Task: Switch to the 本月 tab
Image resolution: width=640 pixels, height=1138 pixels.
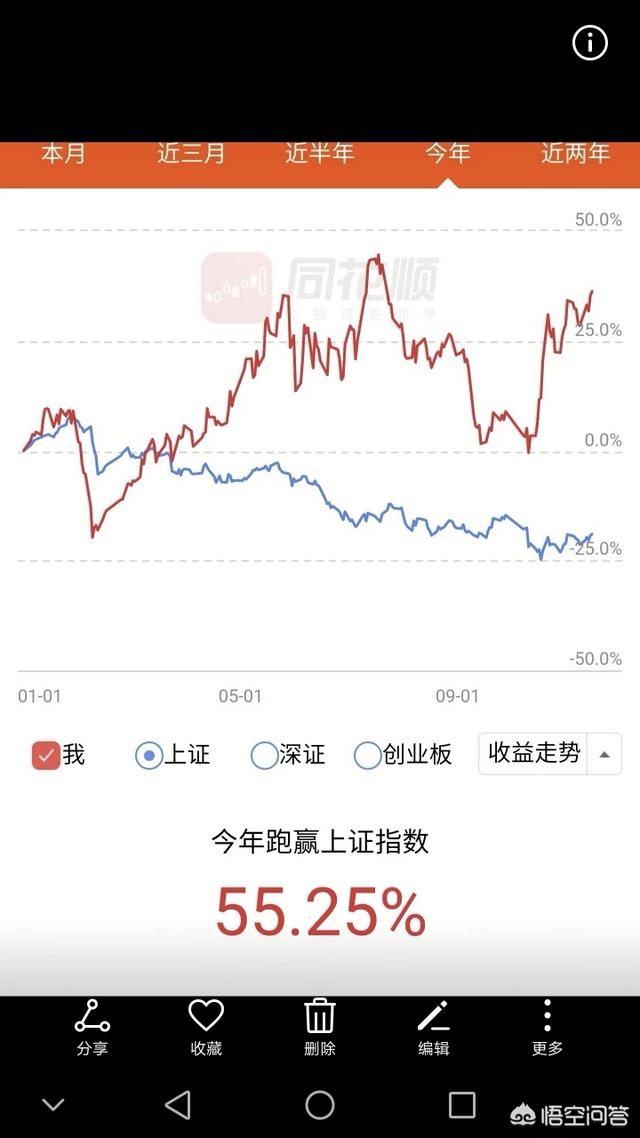Action: coord(63,154)
